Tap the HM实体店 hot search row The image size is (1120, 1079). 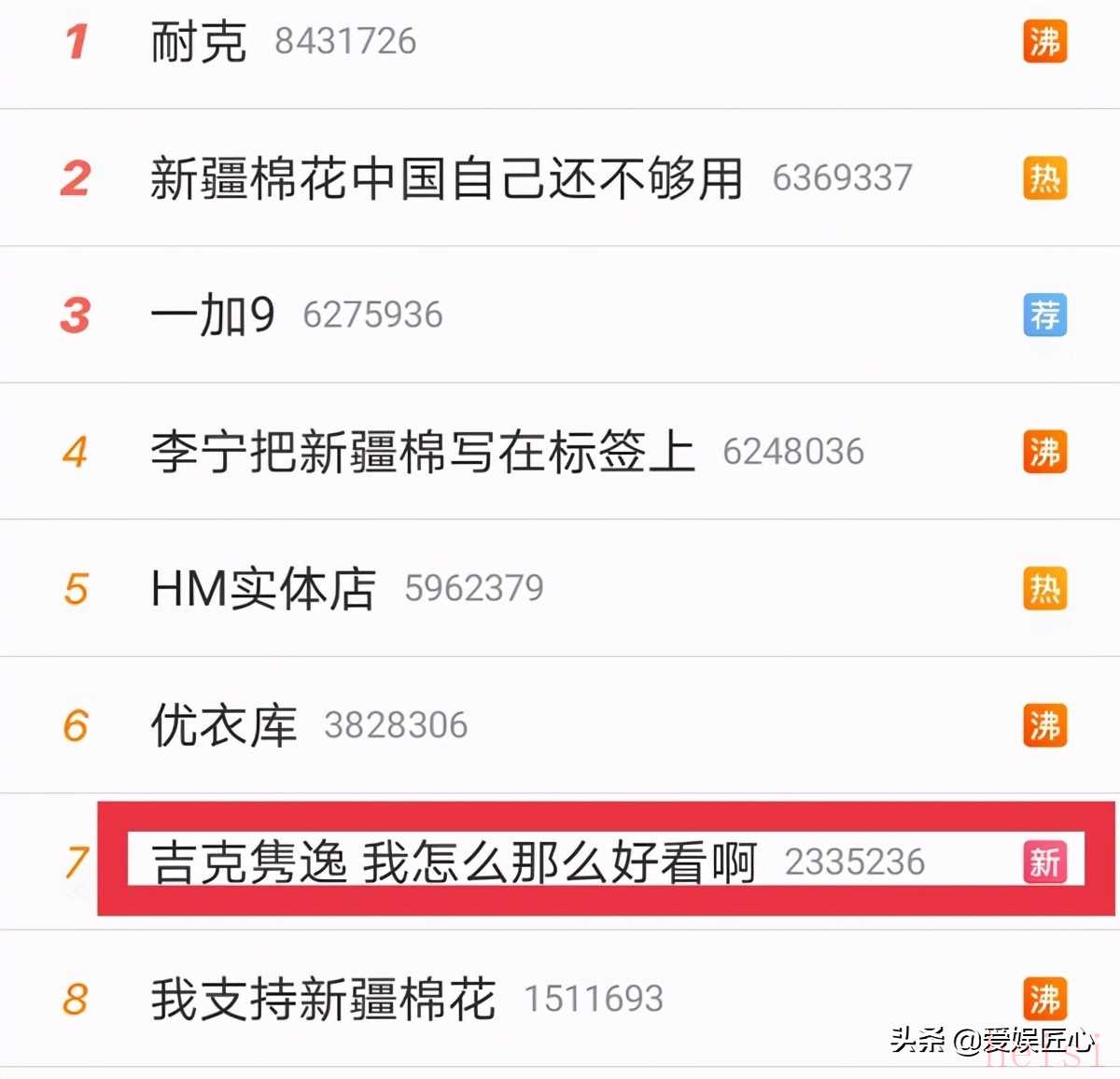(x=263, y=589)
